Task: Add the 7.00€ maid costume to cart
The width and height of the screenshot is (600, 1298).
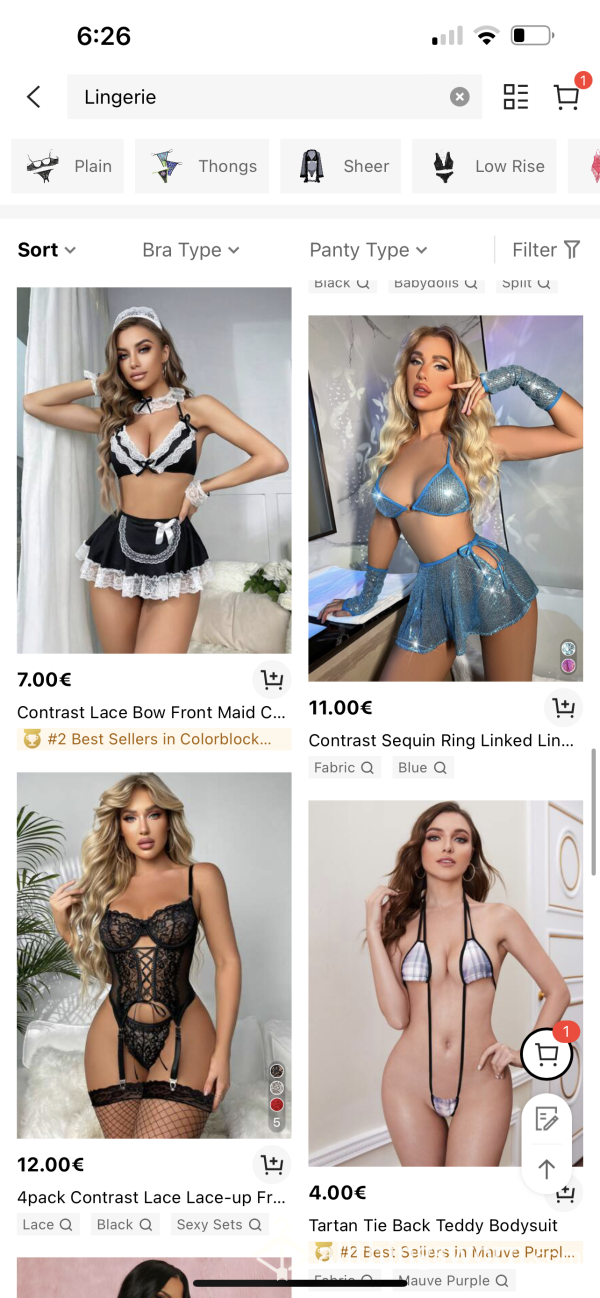Action: tap(272, 680)
